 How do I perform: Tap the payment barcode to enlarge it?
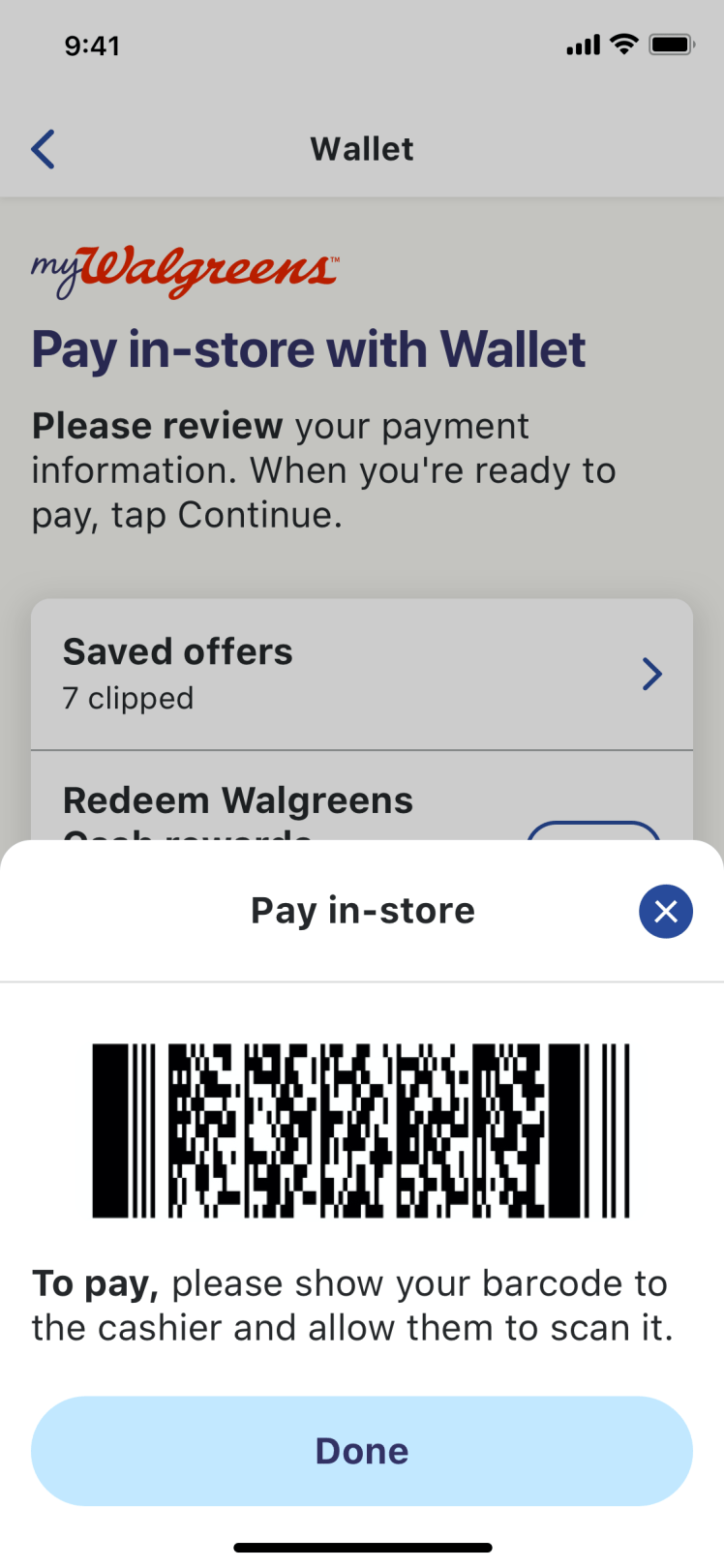(x=362, y=1128)
